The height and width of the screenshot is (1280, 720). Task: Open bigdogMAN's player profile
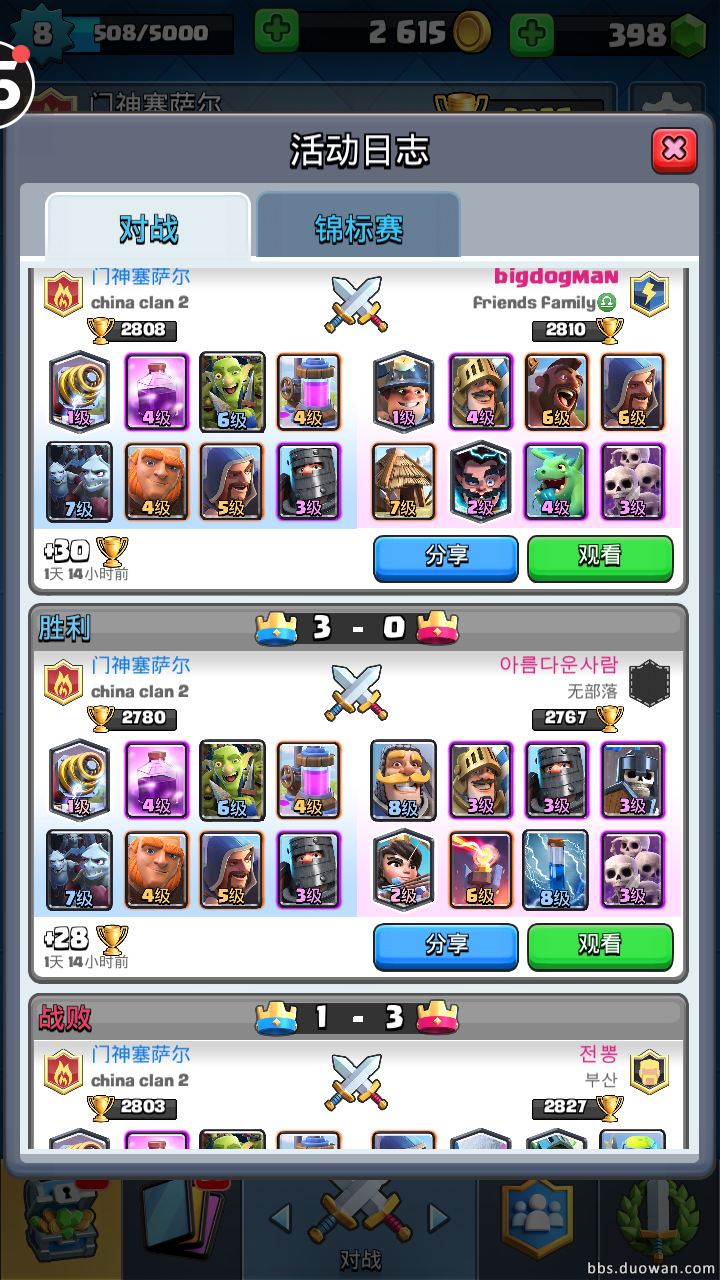click(556, 276)
